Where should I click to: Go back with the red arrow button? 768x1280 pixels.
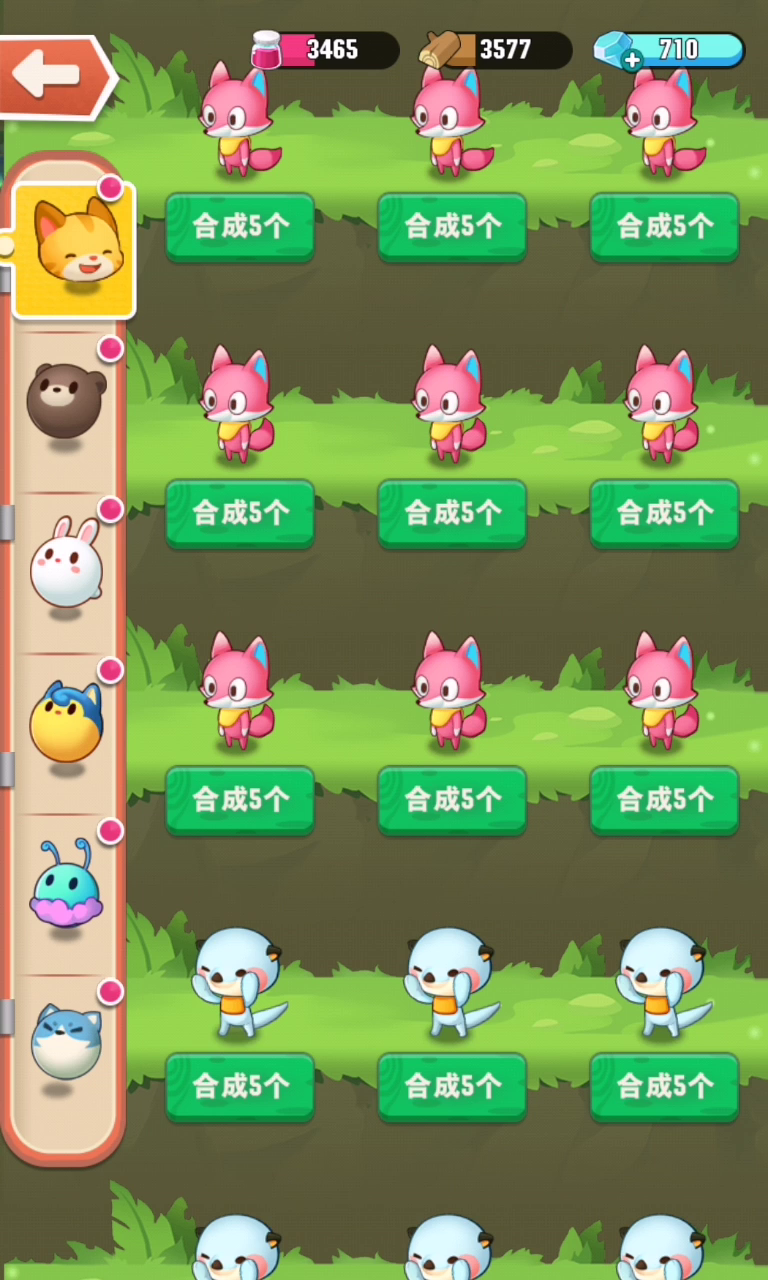point(55,77)
